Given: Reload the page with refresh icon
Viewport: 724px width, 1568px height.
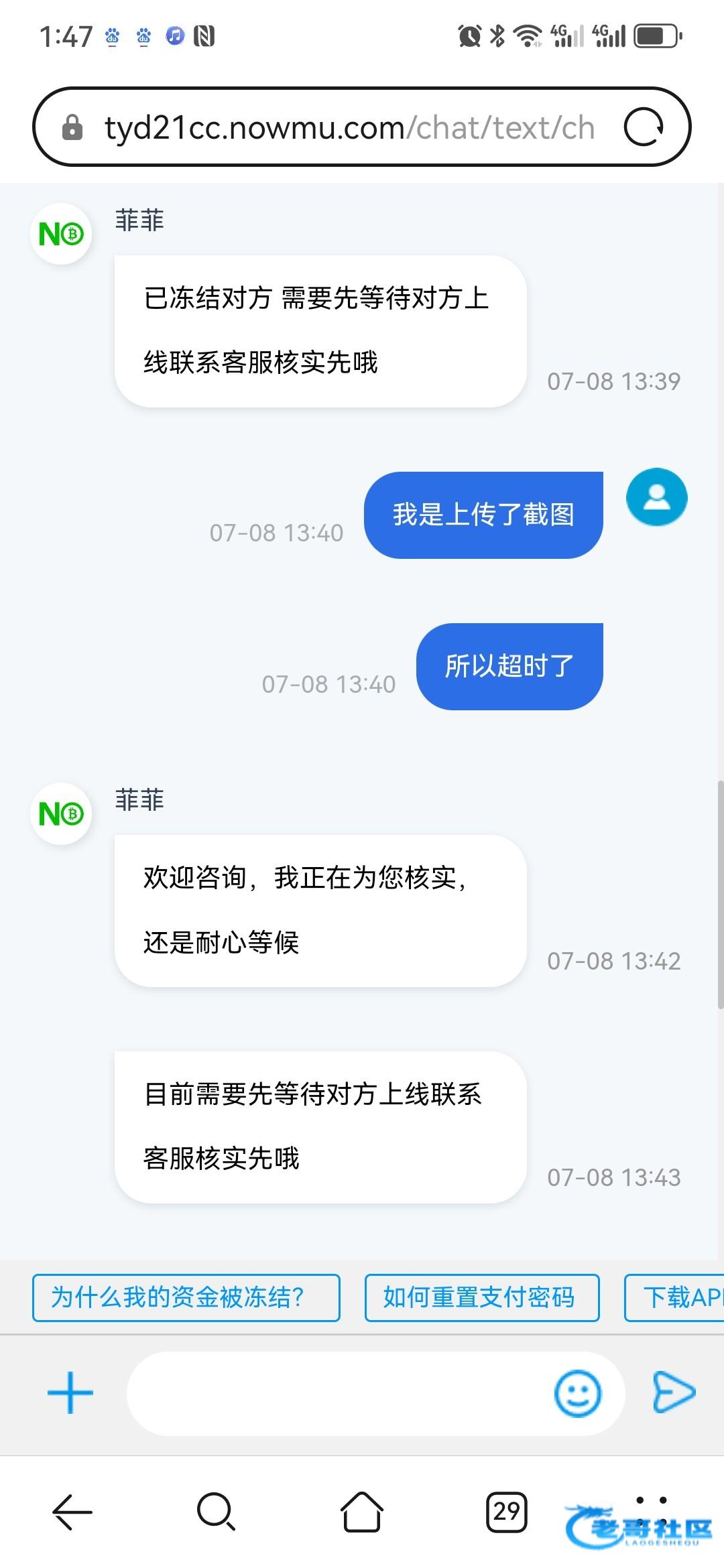Looking at the screenshot, I should pyautogui.click(x=644, y=127).
